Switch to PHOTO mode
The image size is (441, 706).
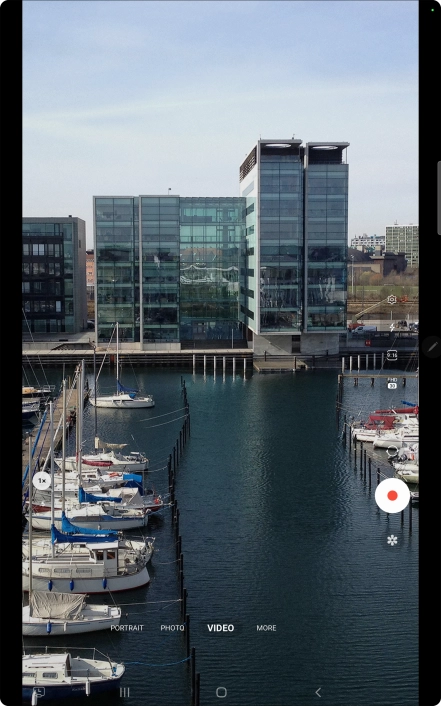173,628
